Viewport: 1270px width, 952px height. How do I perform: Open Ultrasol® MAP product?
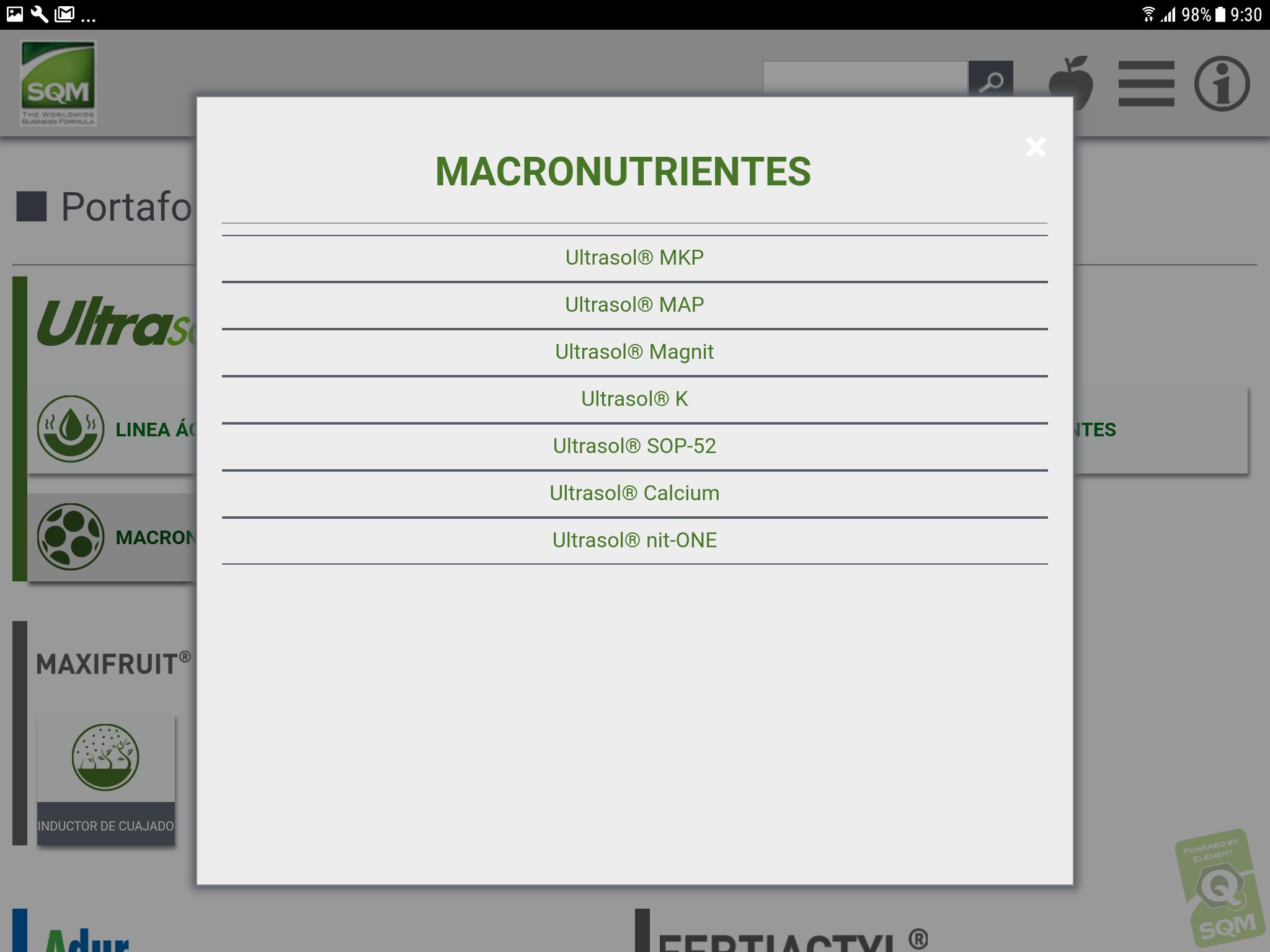tap(634, 305)
